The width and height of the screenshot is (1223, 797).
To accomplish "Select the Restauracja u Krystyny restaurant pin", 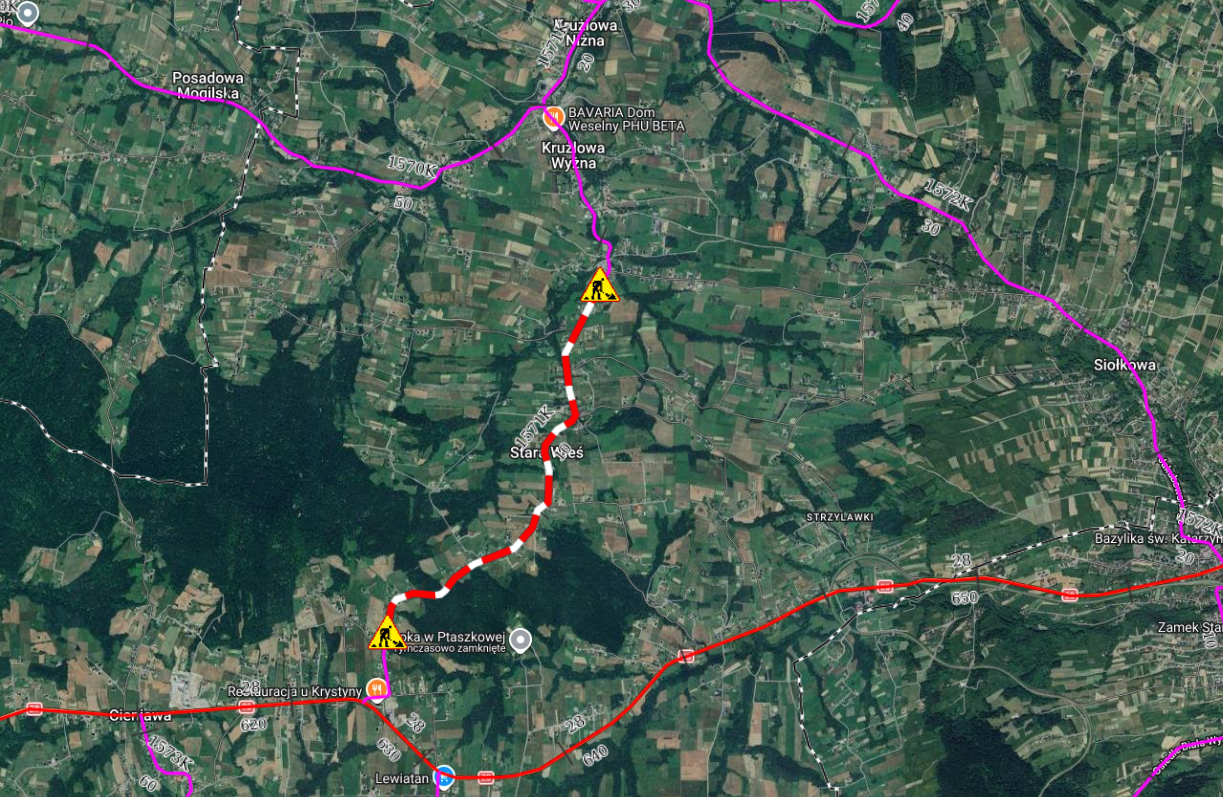I will click(x=377, y=688).
